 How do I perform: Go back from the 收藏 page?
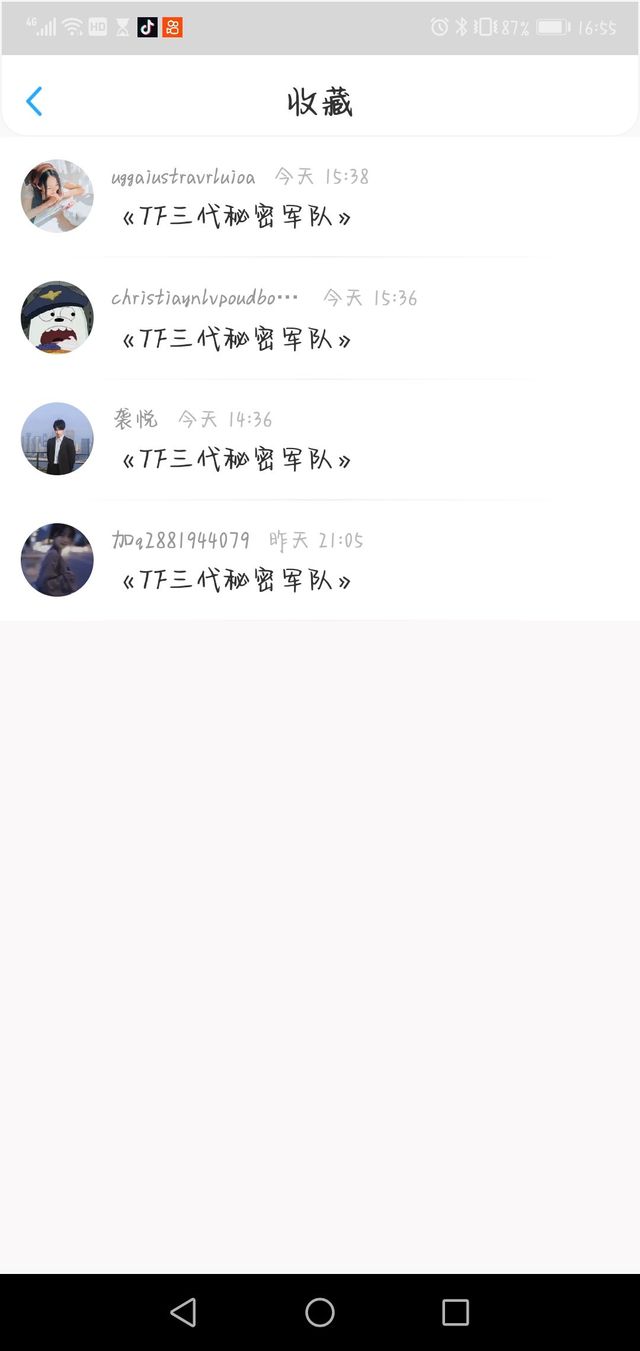click(34, 101)
